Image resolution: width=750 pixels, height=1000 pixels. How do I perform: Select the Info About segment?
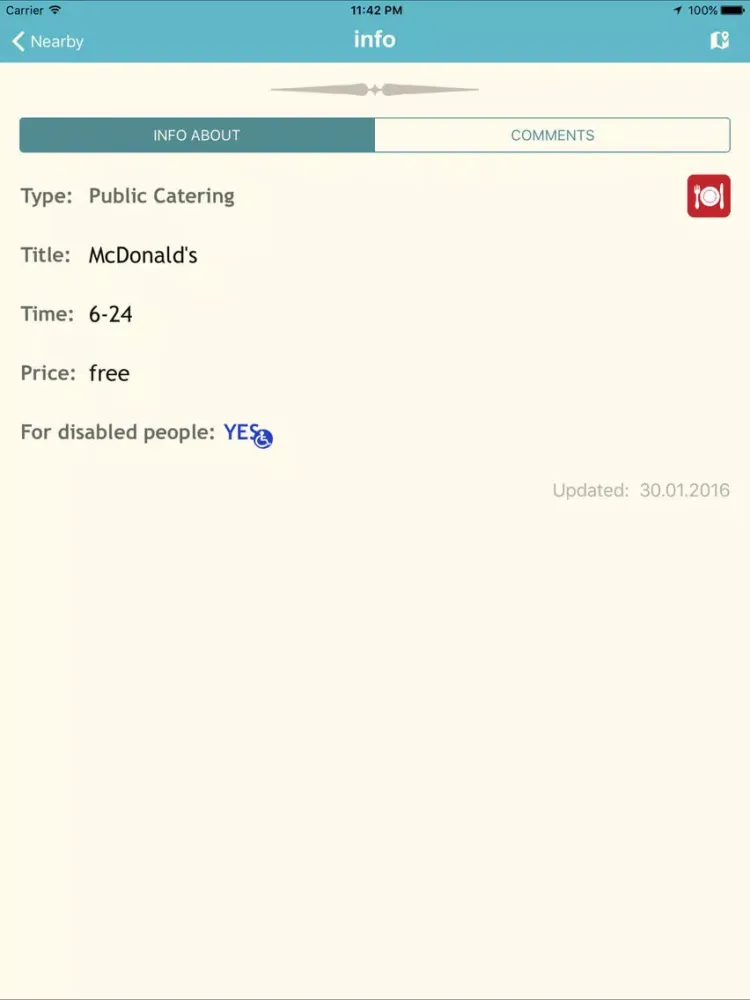(197, 135)
